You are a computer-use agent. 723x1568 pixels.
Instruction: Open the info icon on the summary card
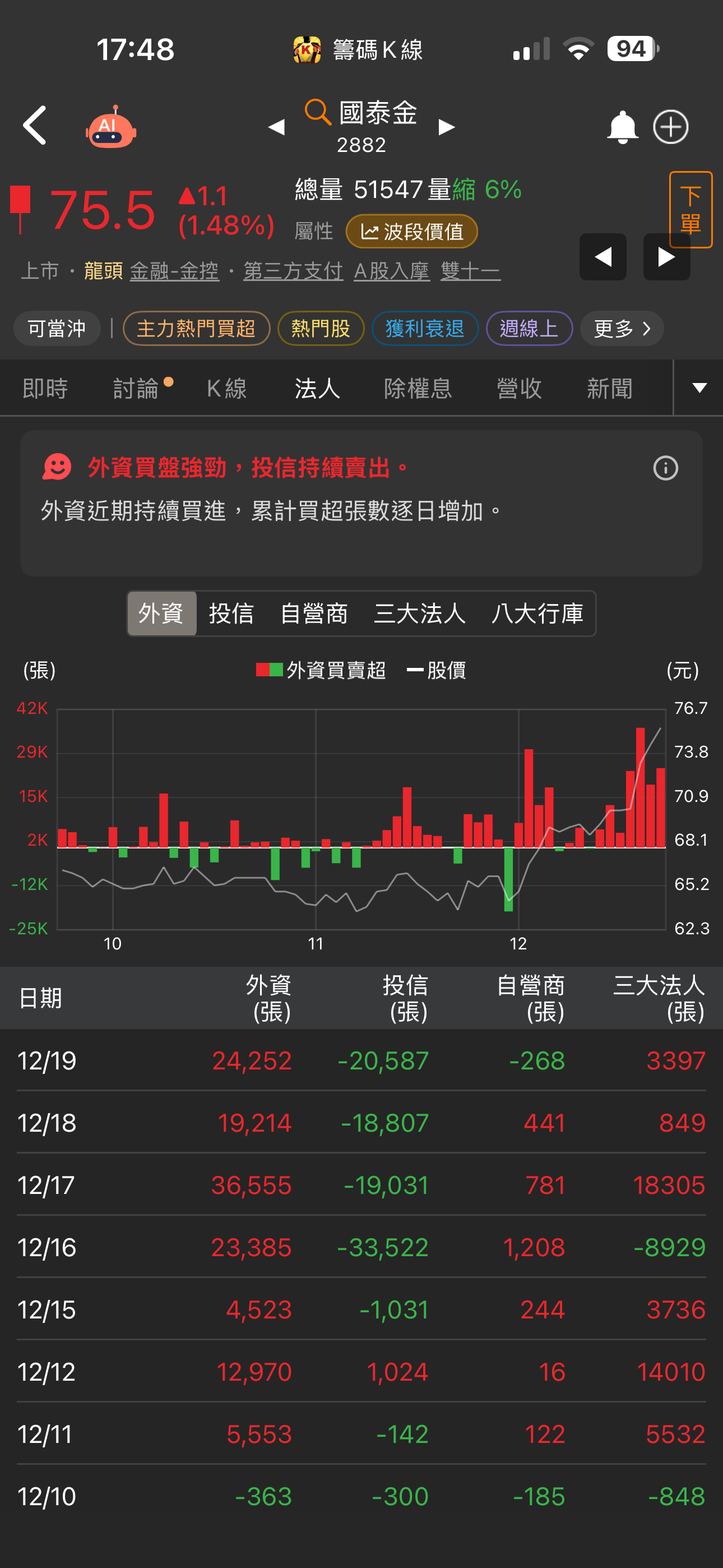(665, 469)
